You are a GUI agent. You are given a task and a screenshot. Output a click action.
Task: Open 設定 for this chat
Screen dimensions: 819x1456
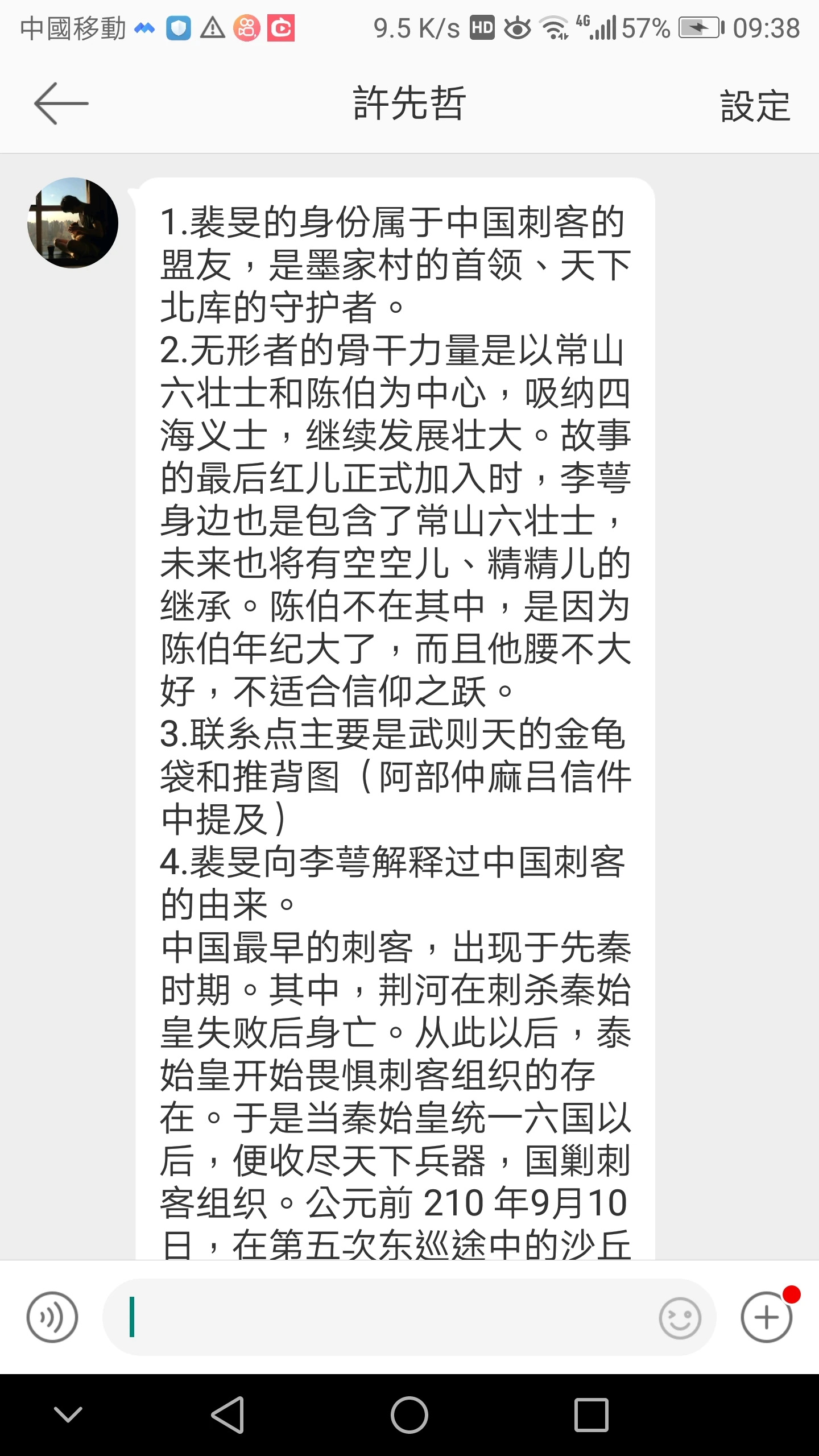coord(755,106)
